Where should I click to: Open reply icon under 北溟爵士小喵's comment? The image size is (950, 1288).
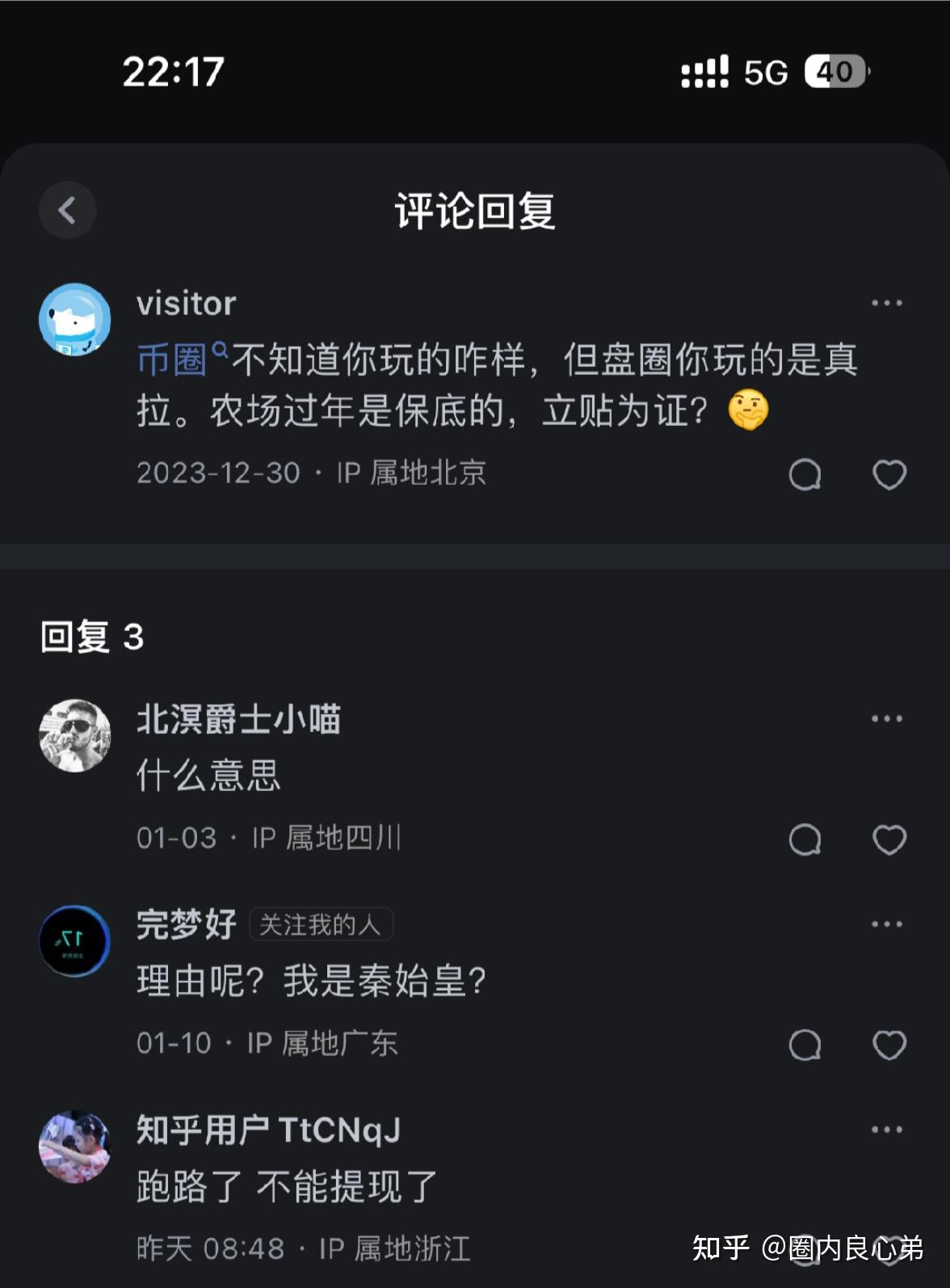(x=805, y=840)
